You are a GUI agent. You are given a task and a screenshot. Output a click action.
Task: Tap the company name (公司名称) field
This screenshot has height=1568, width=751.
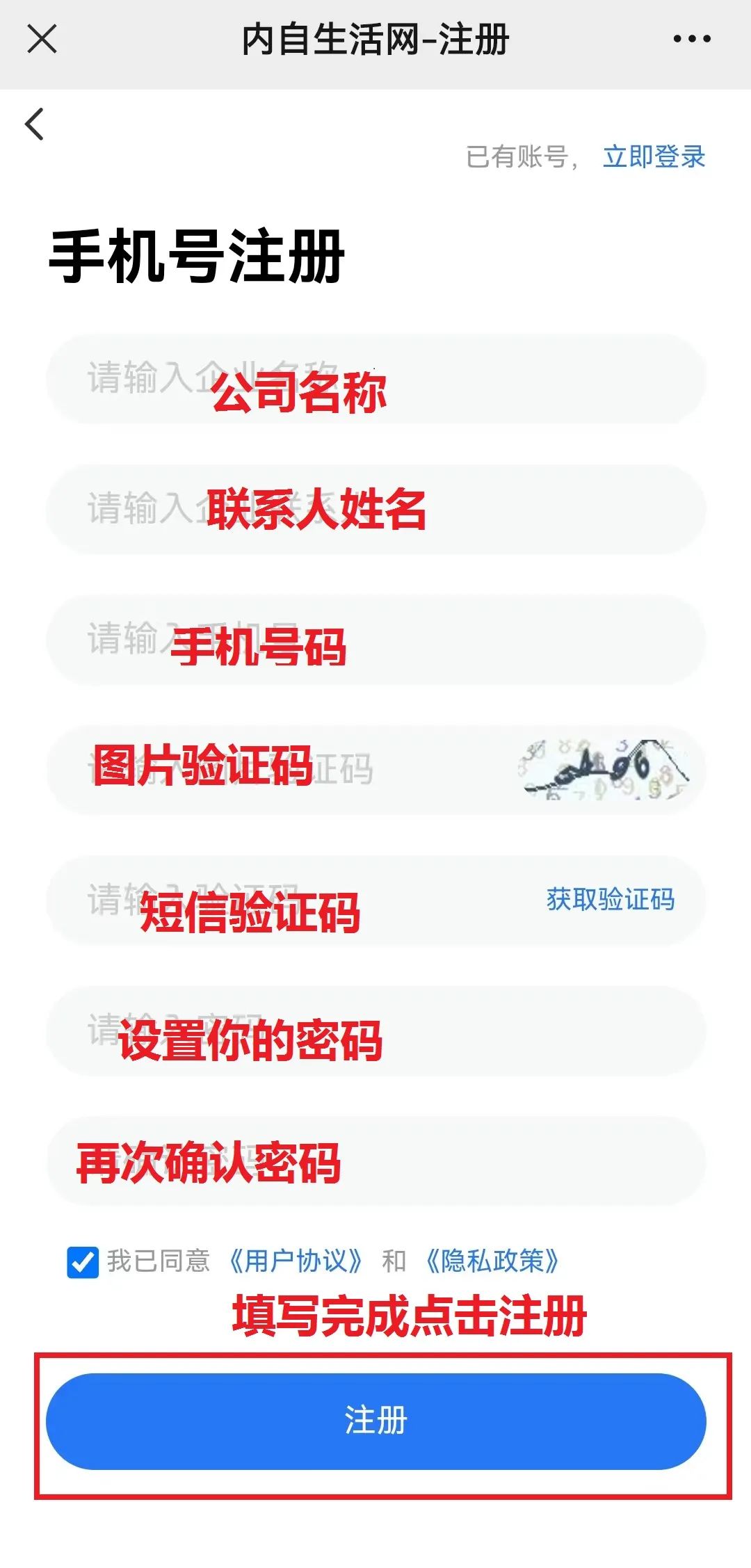tap(376, 379)
